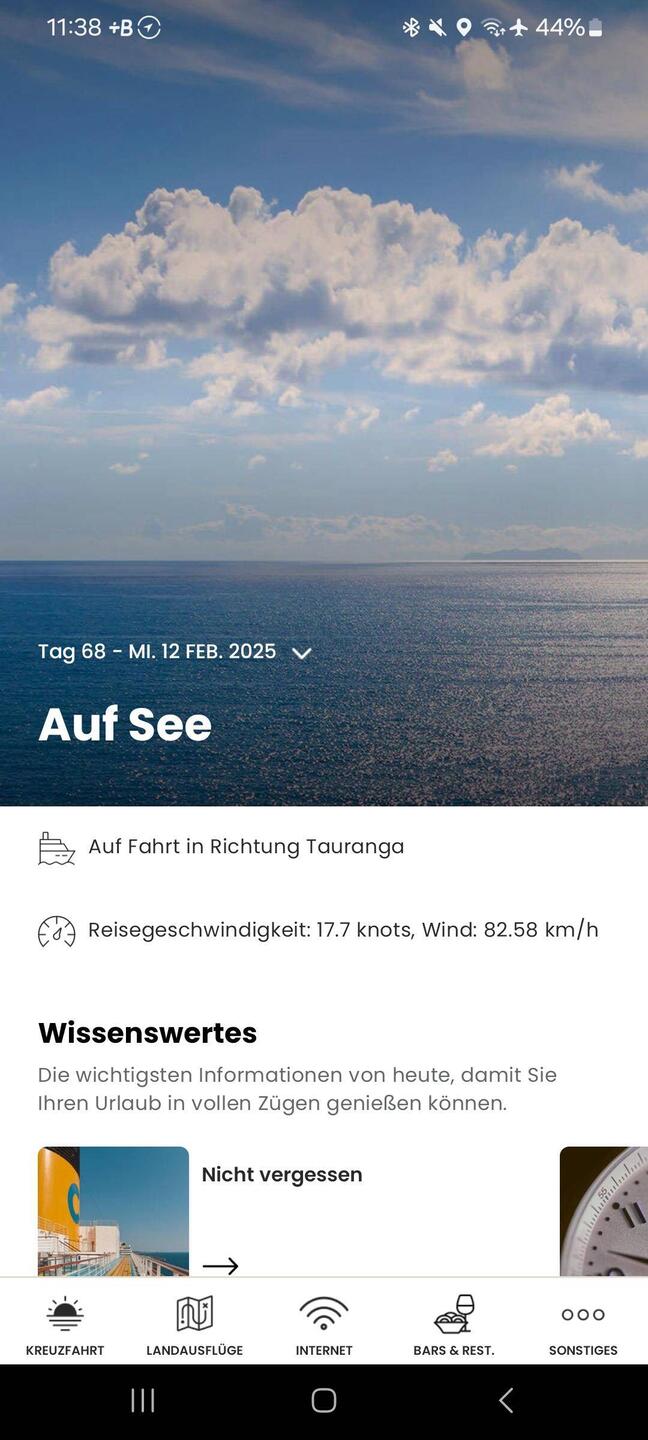This screenshot has height=1440, width=648.
Task: Expand the Tag 68 date dropdown
Action: click(x=301, y=653)
